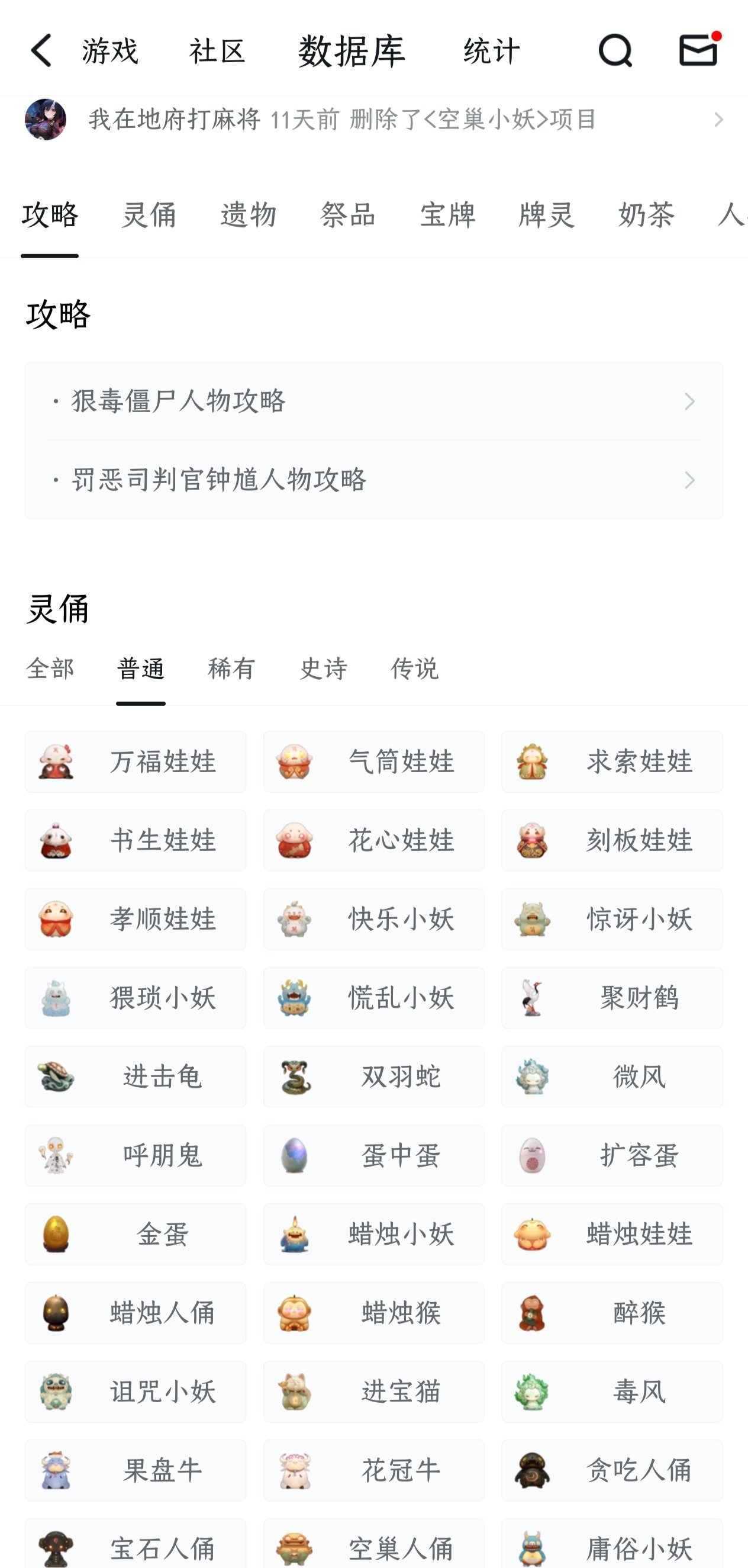Filter 灵俑 by 史诗
The width and height of the screenshot is (748, 1568).
[324, 669]
